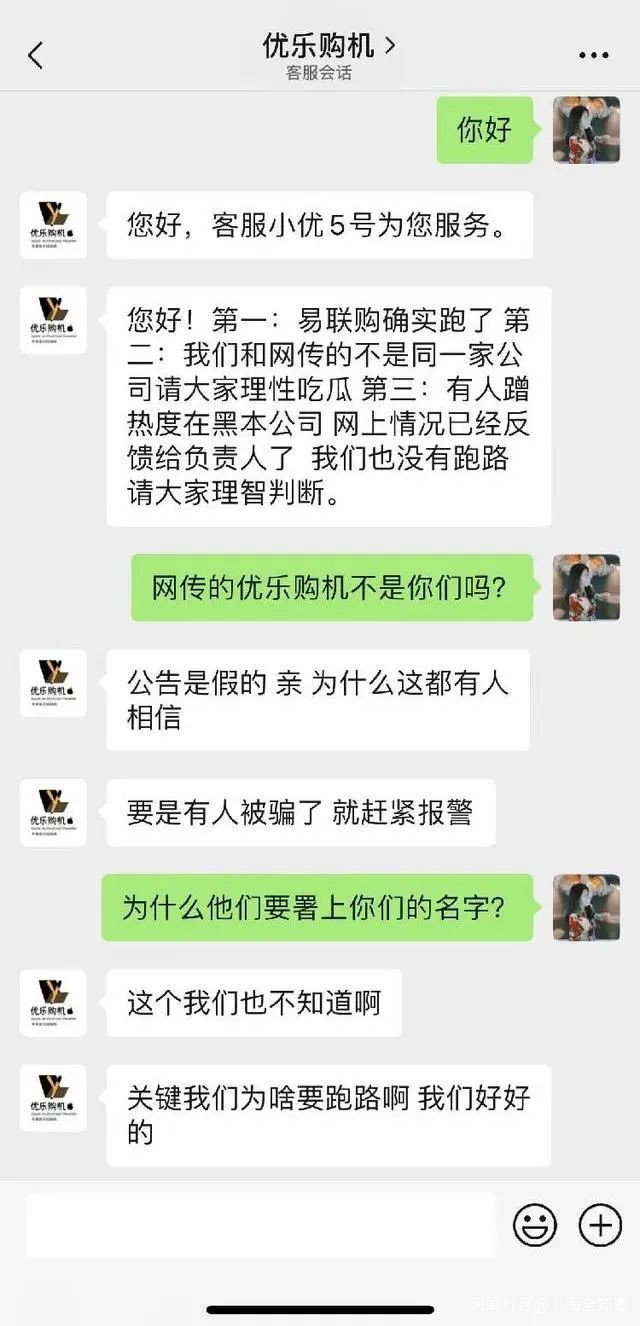Tap my avatar beside the 你好 message
Image resolution: width=640 pixels, height=1326 pixels.
pyautogui.click(x=586, y=130)
